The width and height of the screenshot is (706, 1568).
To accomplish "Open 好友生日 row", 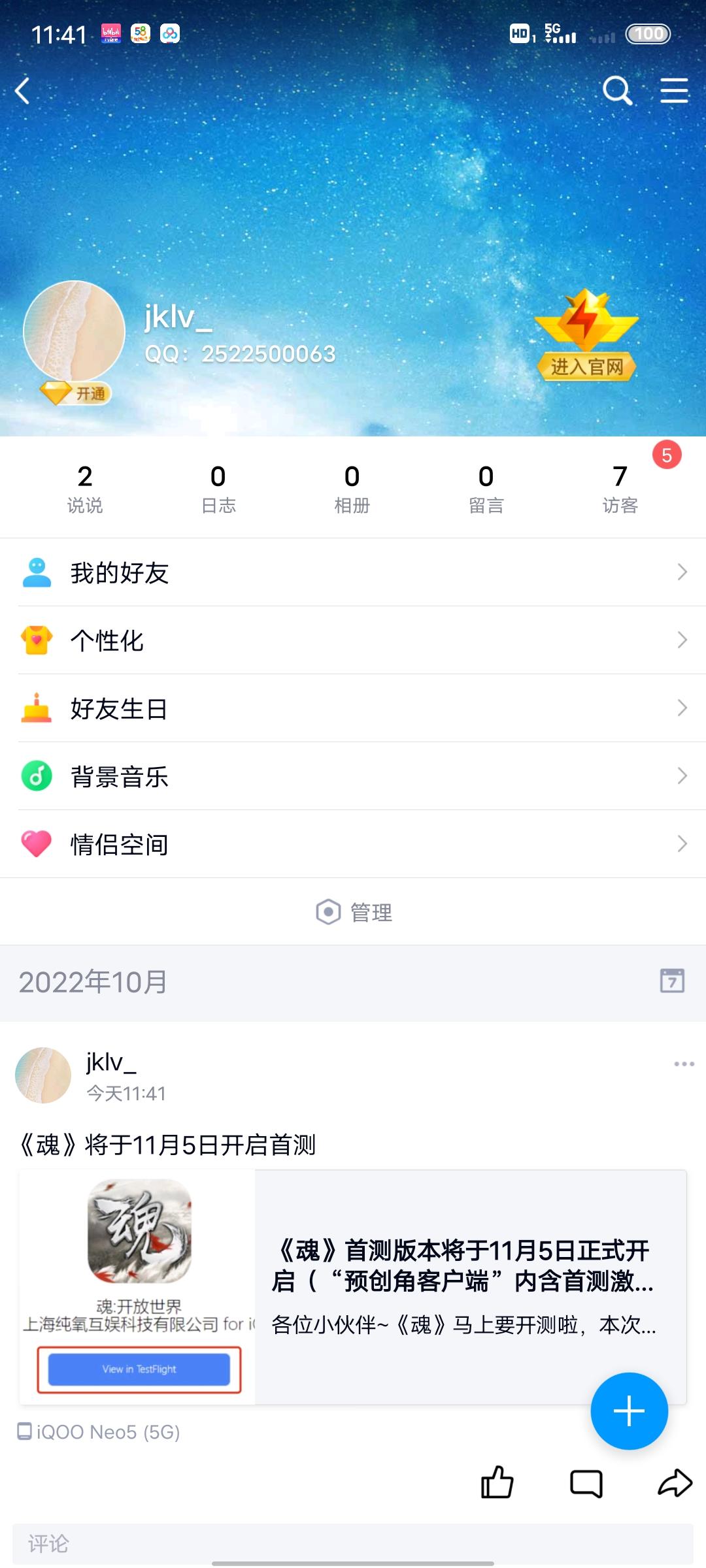I will pyautogui.click(x=353, y=708).
